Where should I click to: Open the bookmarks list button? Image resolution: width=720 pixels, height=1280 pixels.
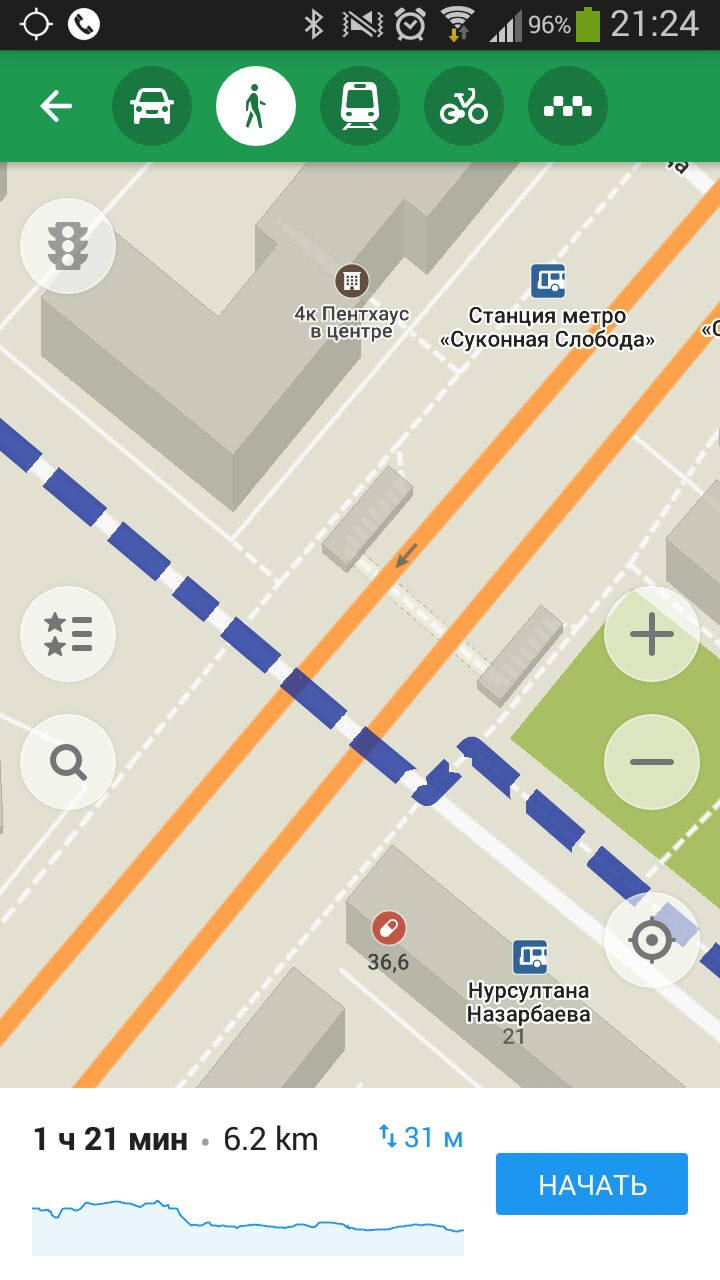[x=68, y=634]
